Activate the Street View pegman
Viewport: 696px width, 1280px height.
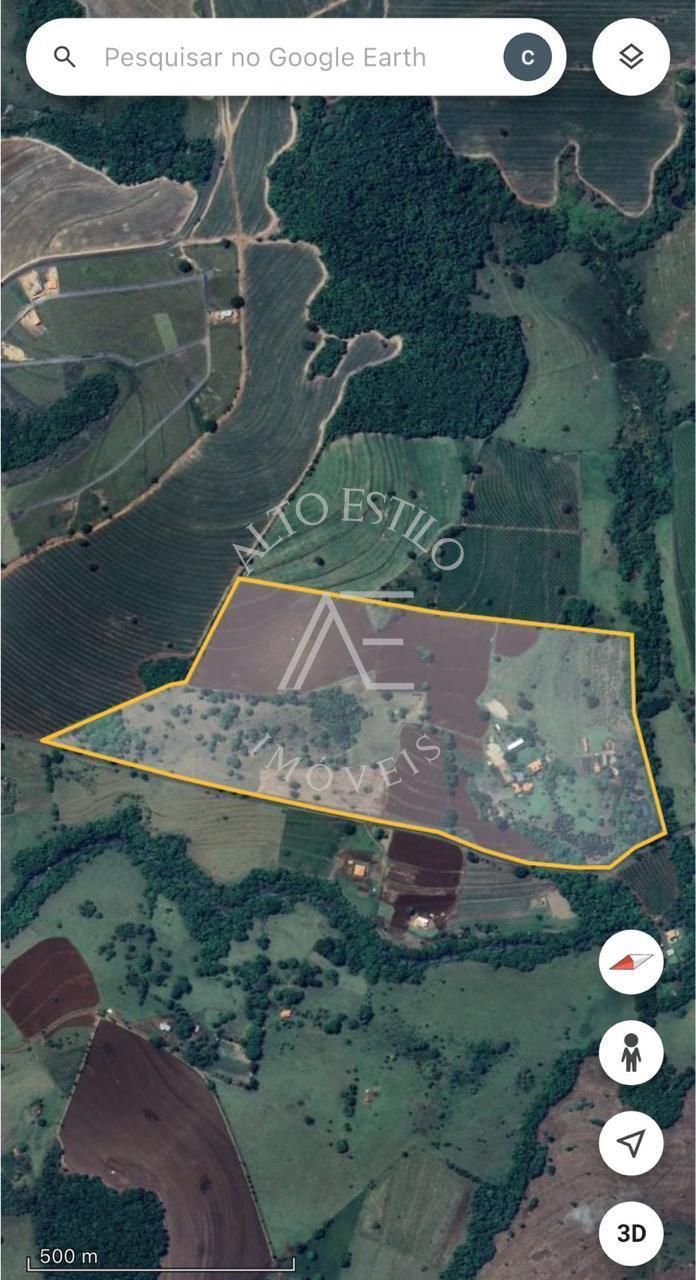(x=631, y=1052)
